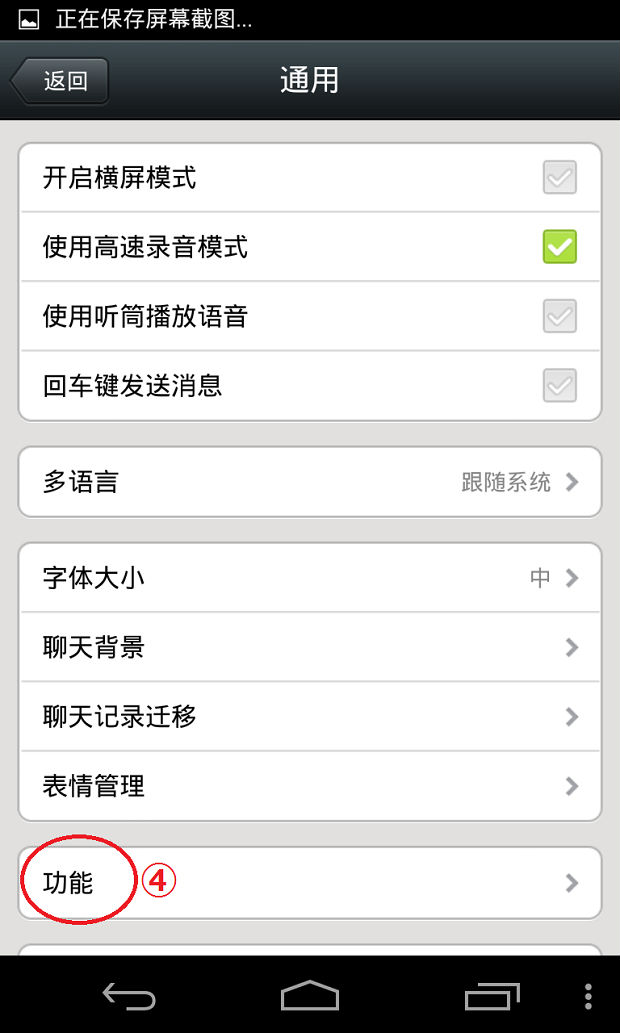Uncheck 使用高速录音模式

click(x=559, y=247)
